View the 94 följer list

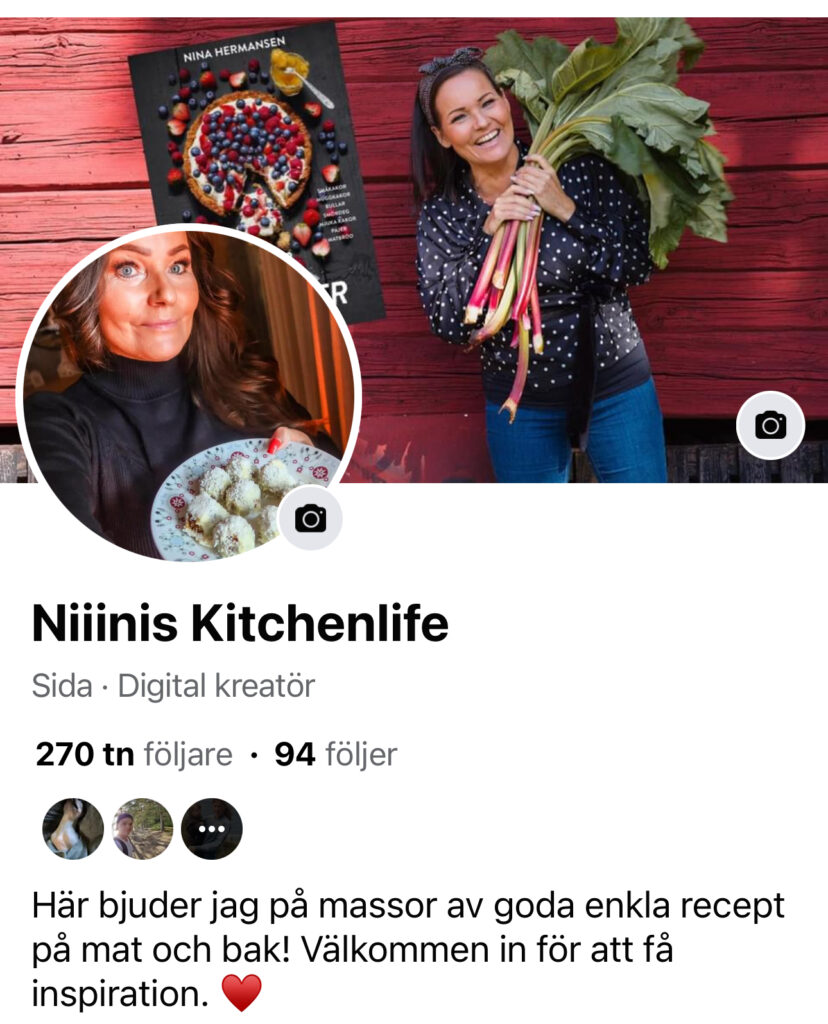coord(335,754)
